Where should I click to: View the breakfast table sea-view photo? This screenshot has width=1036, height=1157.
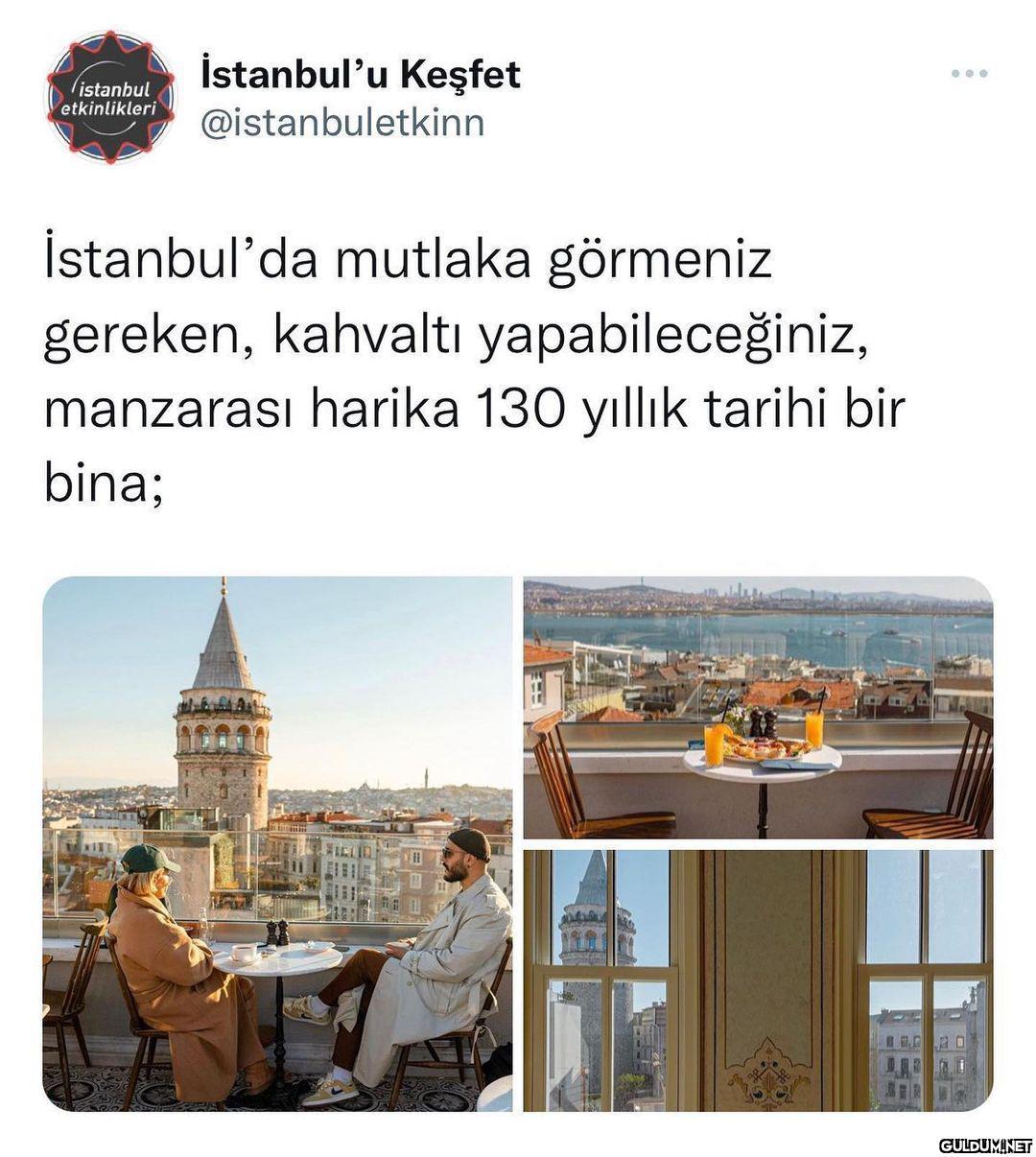(x=758, y=707)
